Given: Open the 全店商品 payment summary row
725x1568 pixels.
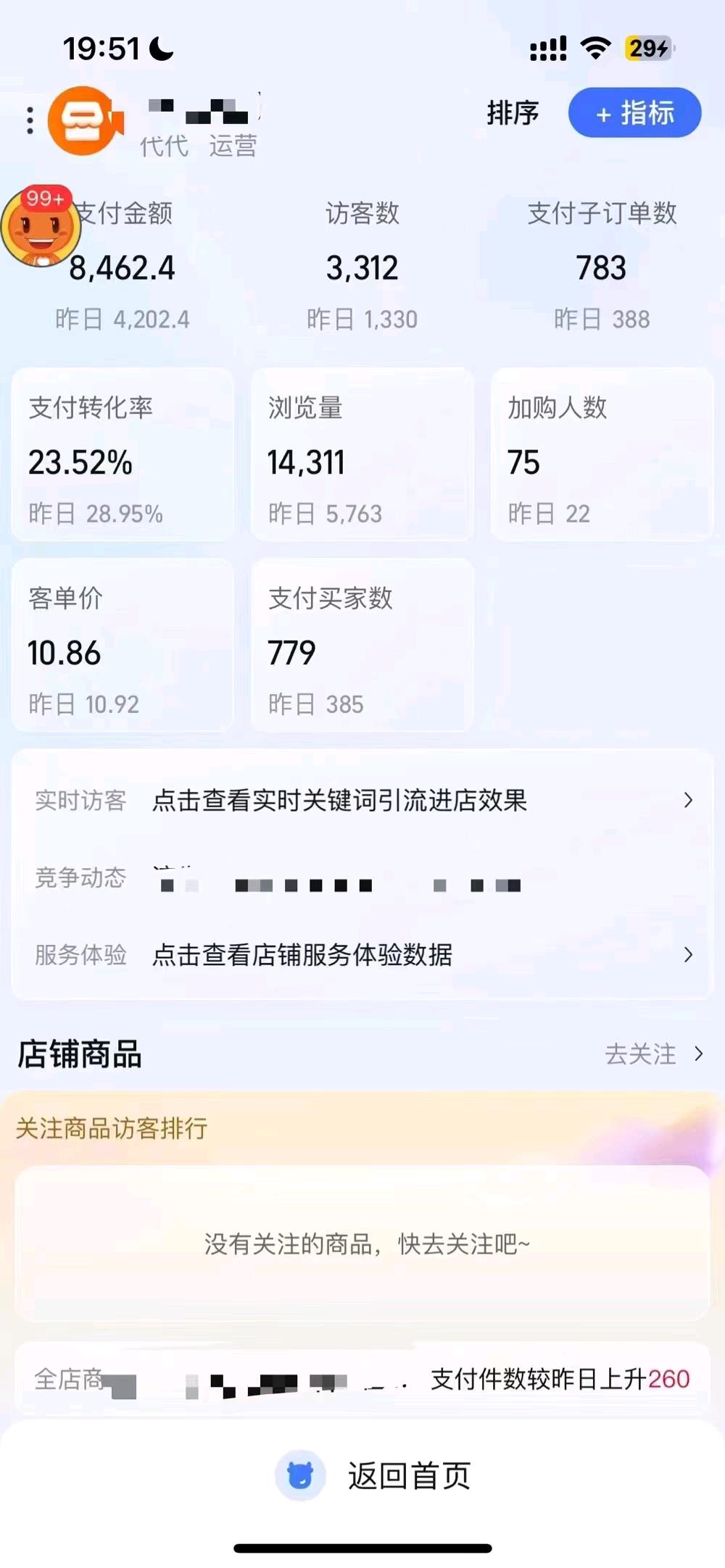Looking at the screenshot, I should pyautogui.click(x=362, y=1380).
